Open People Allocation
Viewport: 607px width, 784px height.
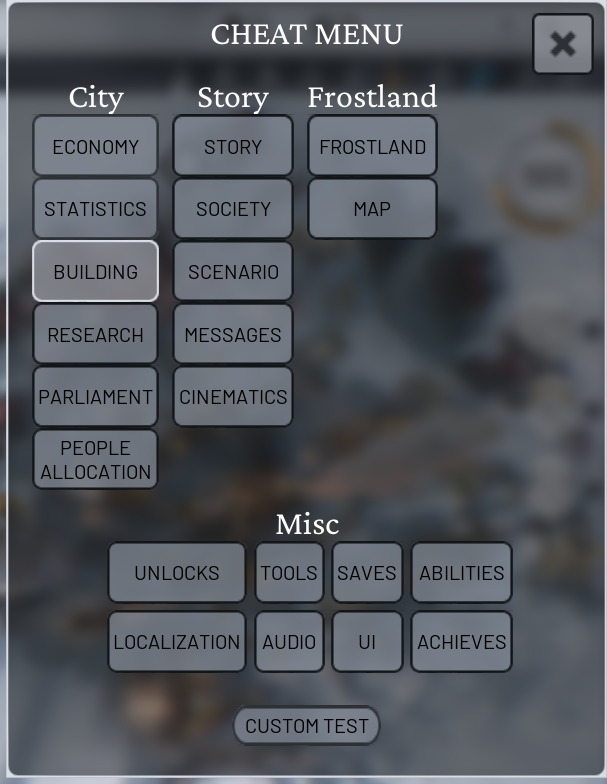pos(95,459)
